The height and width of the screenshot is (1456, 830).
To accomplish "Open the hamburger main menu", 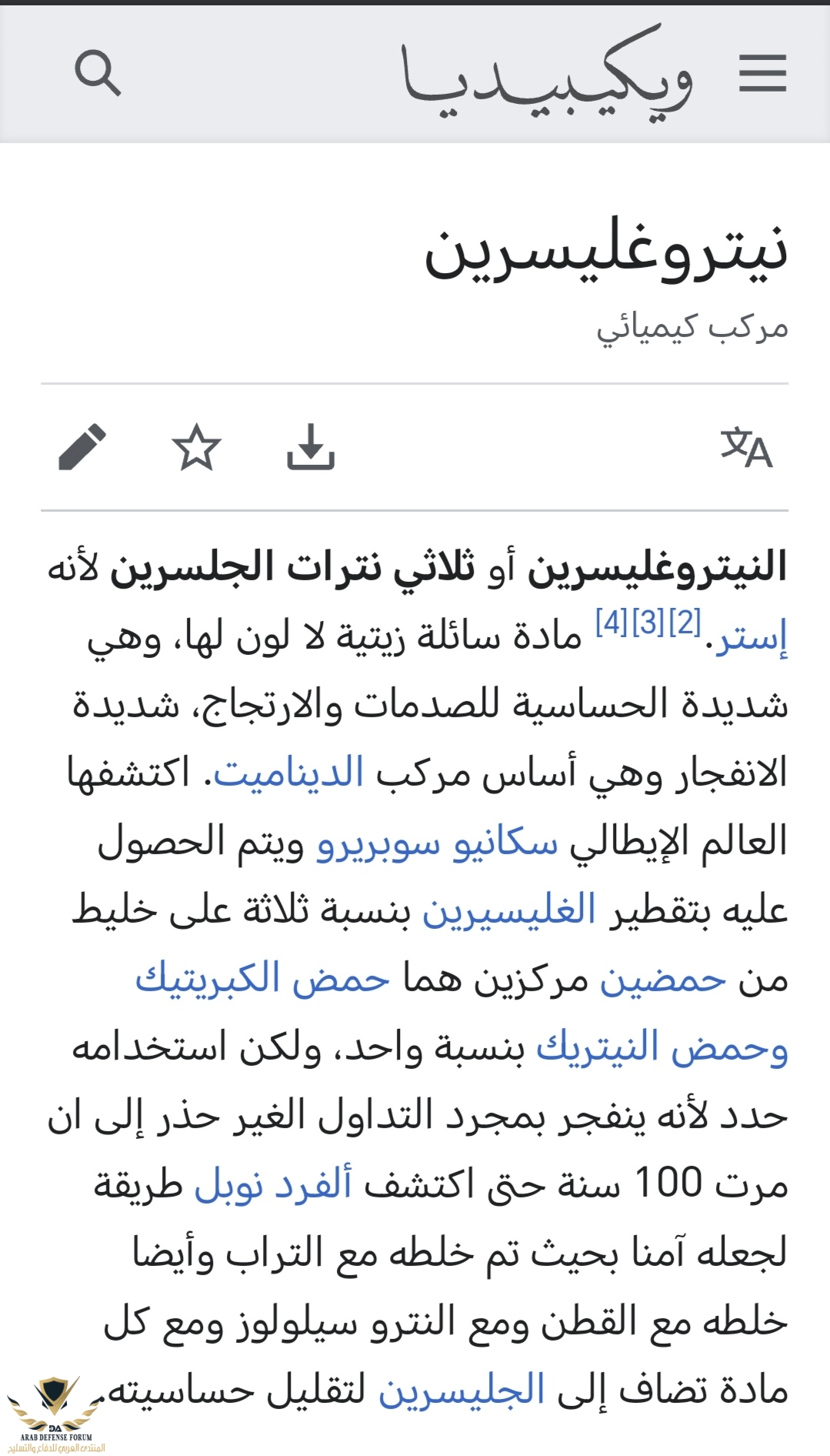I will click(762, 73).
